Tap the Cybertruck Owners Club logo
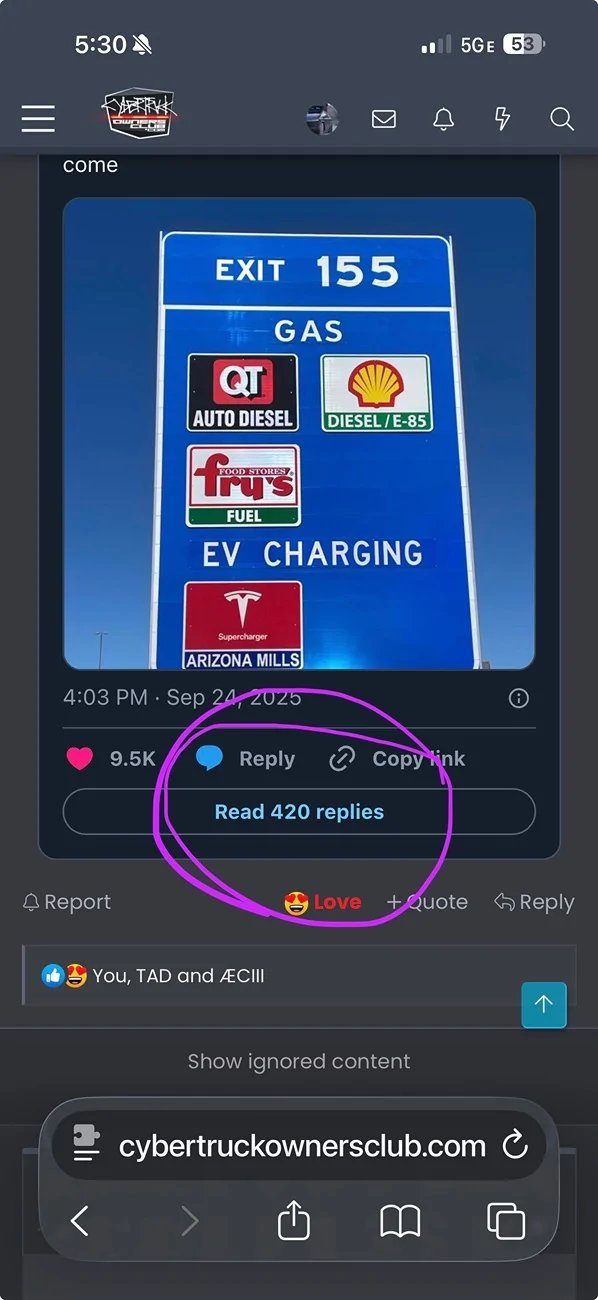Screen dimensions: 598x1300 pyautogui.click(x=140, y=115)
